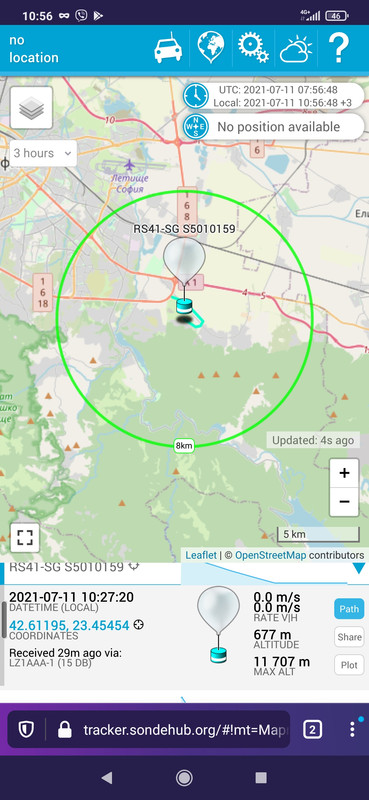Screen dimensions: 369x800
Task: Open the help question mark
Action: click(339, 48)
